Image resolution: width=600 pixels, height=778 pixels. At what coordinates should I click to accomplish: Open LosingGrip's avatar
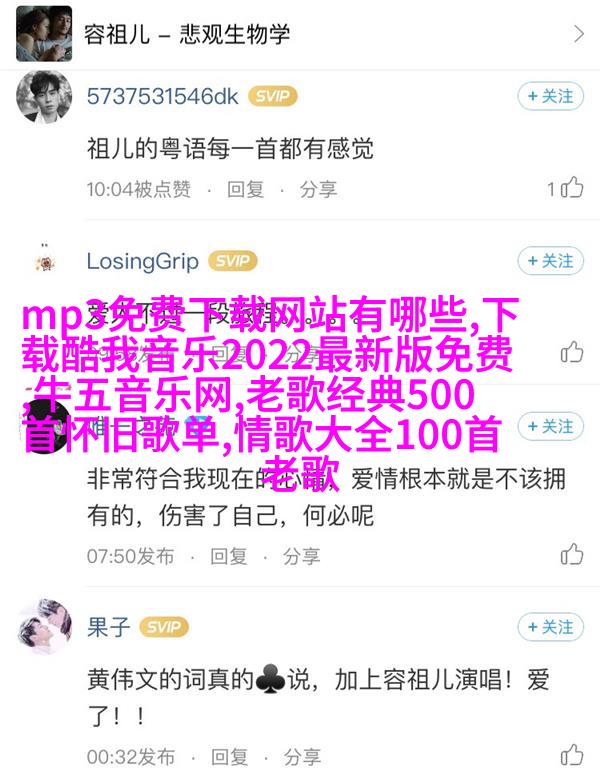click(43, 263)
